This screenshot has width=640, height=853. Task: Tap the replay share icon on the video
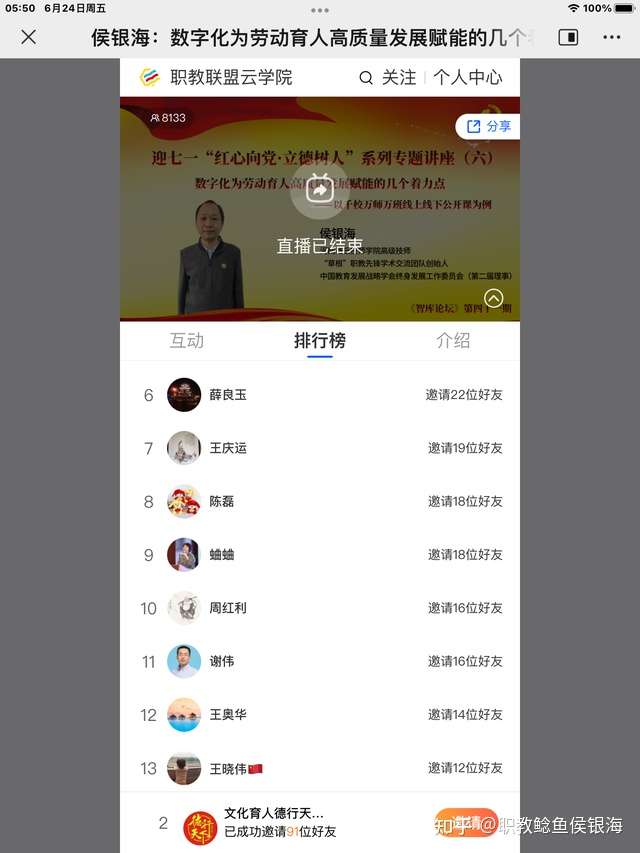pyautogui.click(x=319, y=190)
